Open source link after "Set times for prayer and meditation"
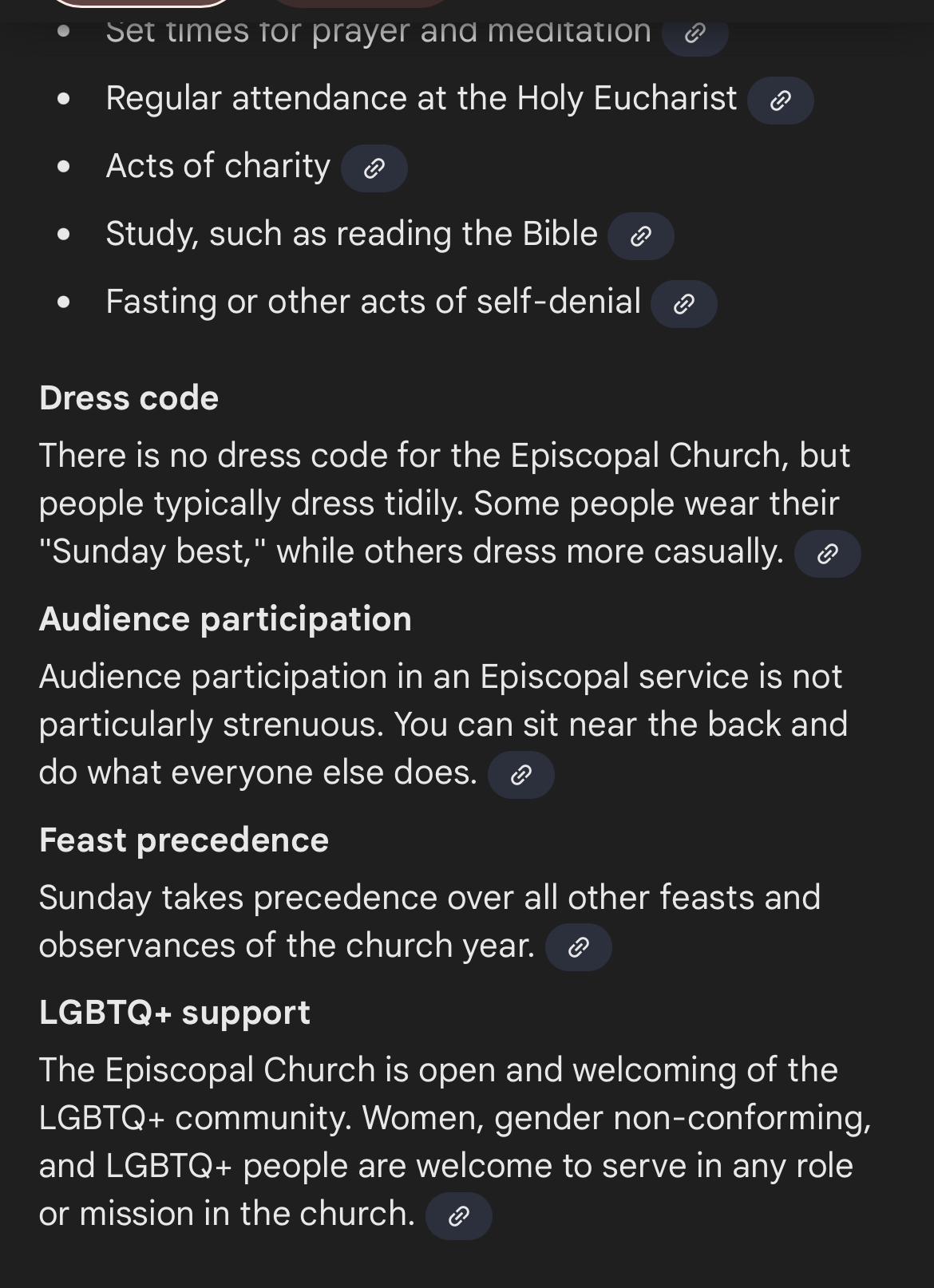 (695, 34)
